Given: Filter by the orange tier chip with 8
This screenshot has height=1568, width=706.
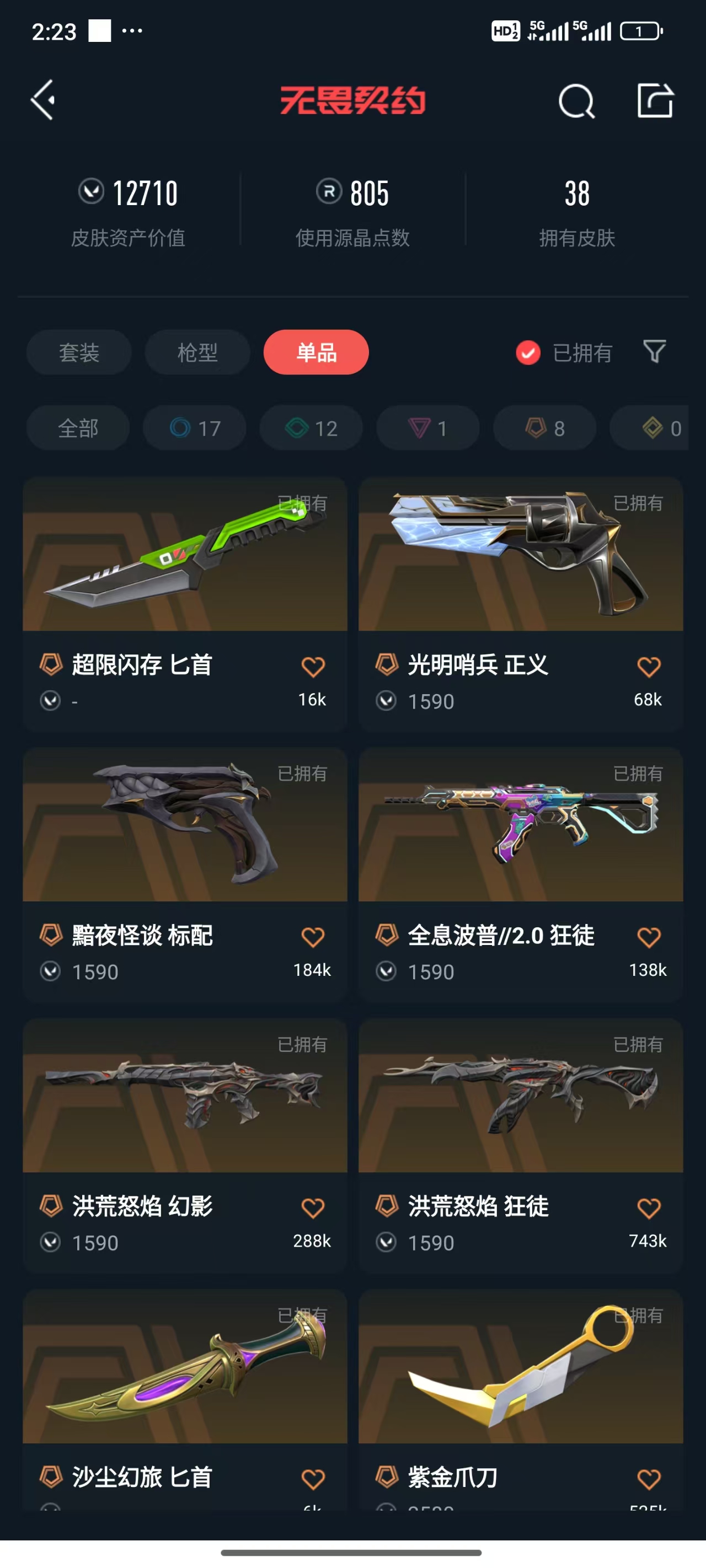Looking at the screenshot, I should point(544,428).
